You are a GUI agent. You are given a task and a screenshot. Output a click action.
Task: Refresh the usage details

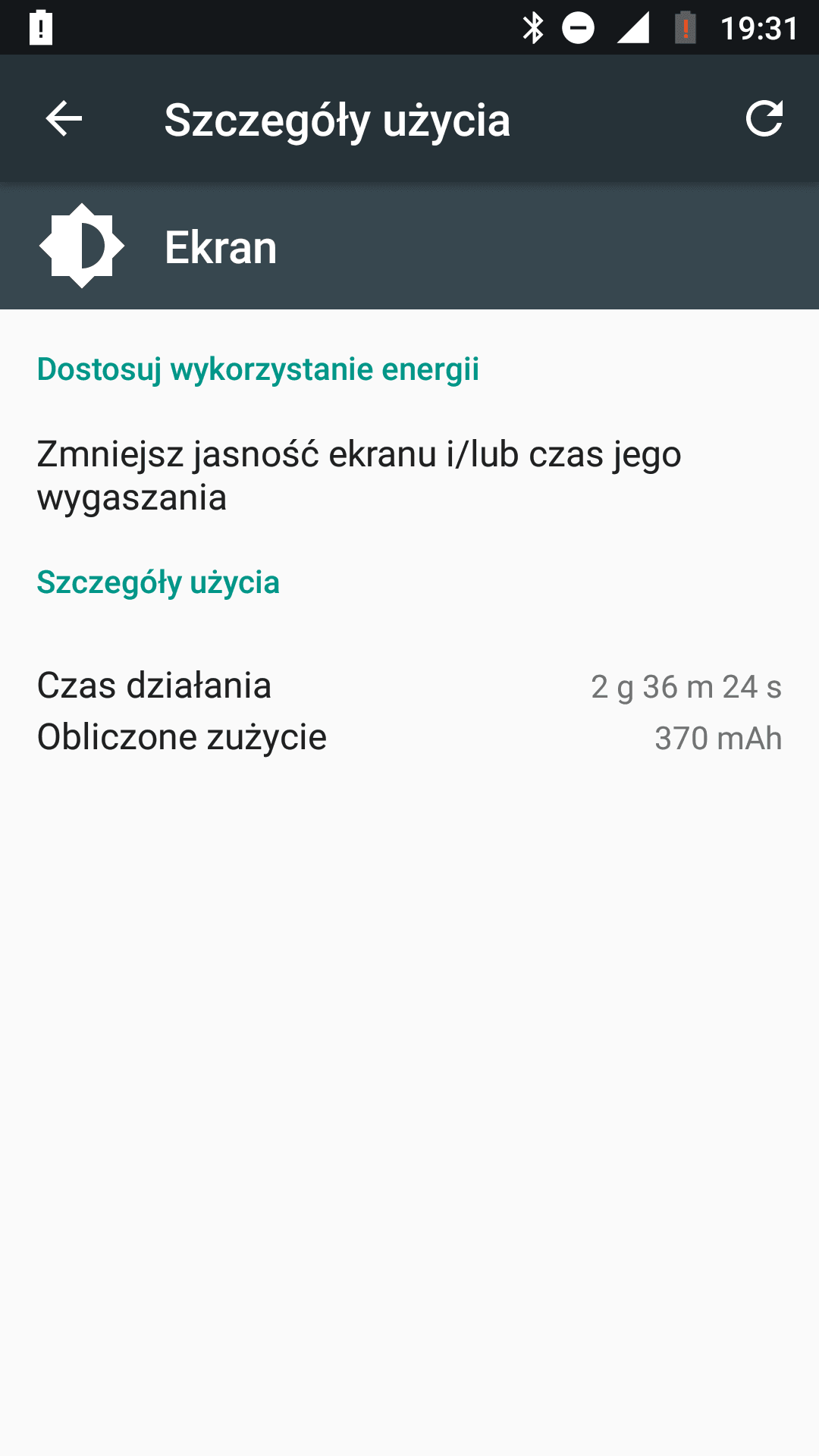coord(764,119)
